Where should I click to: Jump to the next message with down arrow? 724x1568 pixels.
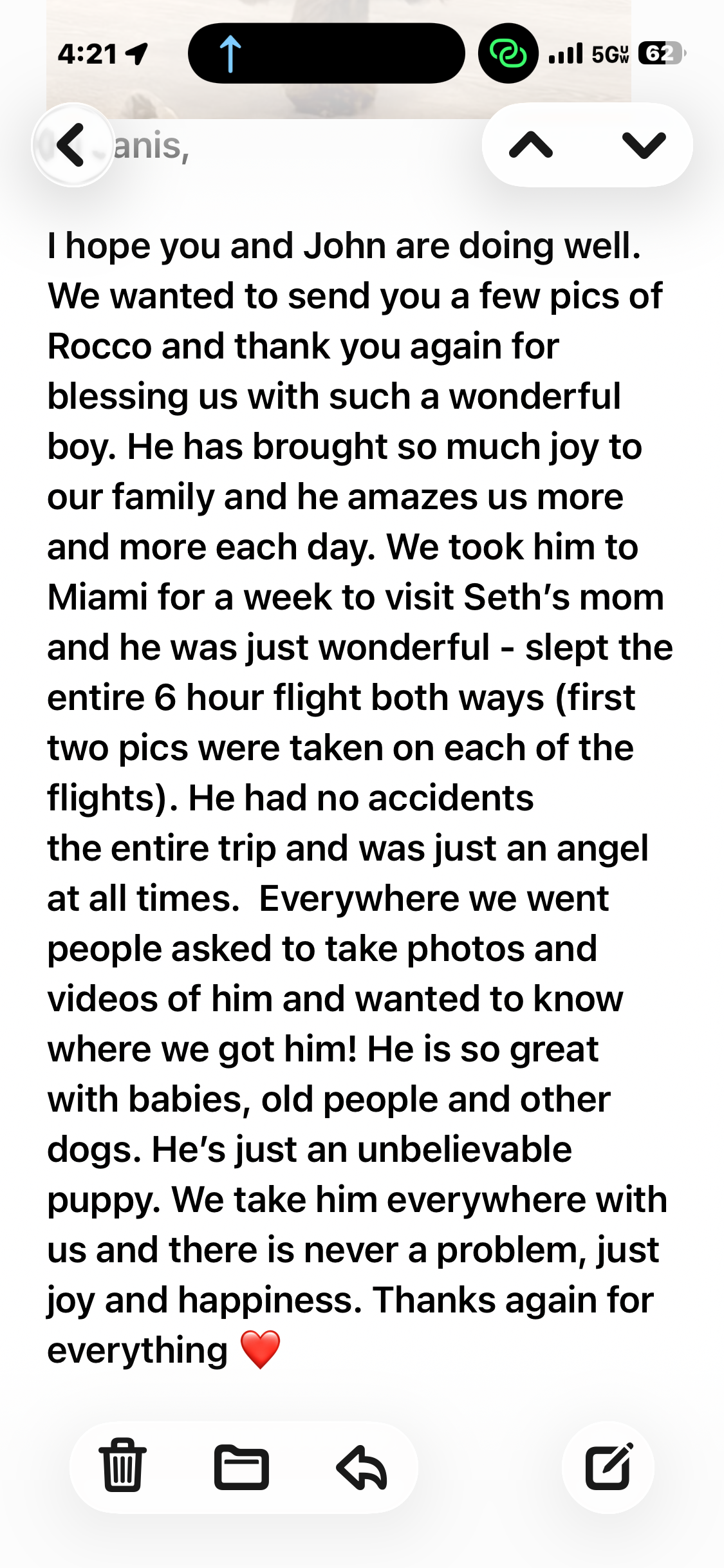(x=644, y=145)
